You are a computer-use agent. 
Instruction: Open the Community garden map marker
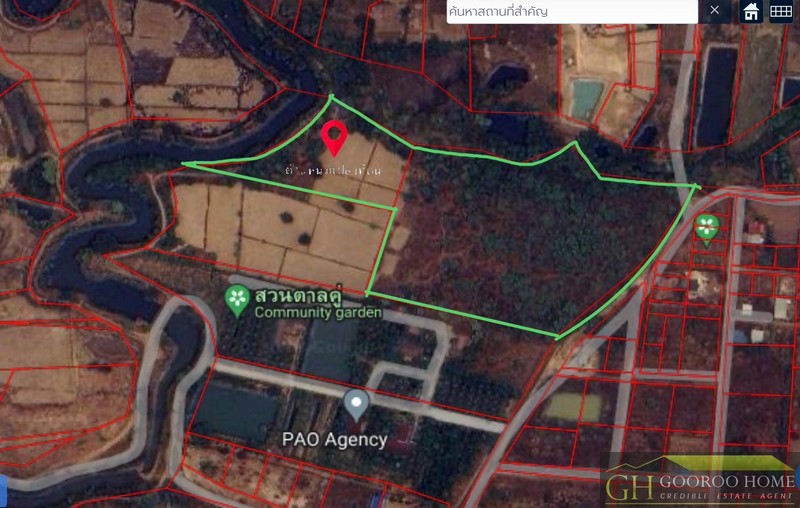[x=237, y=300]
